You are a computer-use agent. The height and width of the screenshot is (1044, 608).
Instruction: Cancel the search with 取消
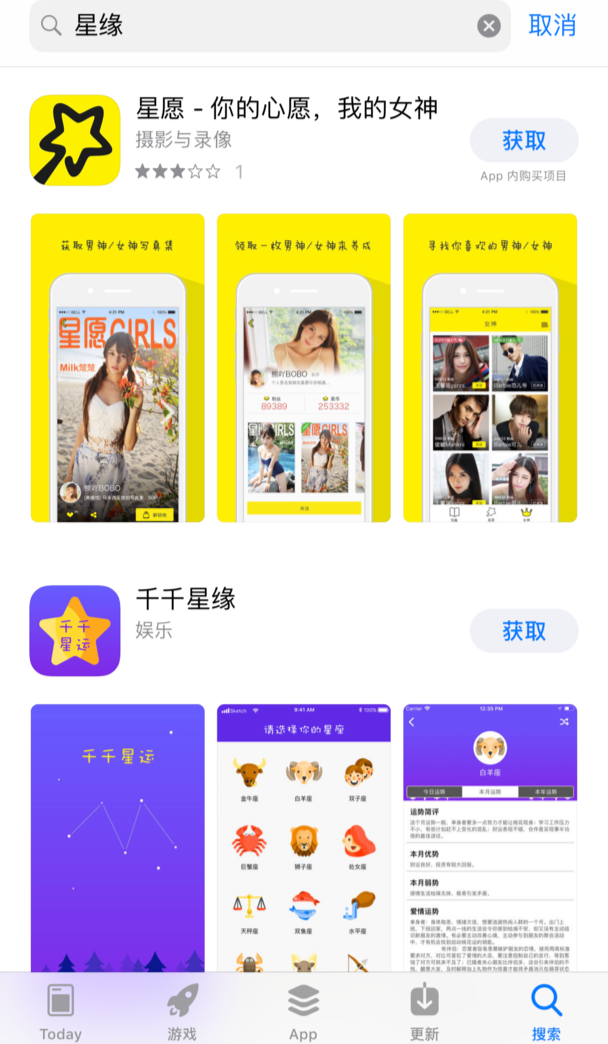(553, 26)
